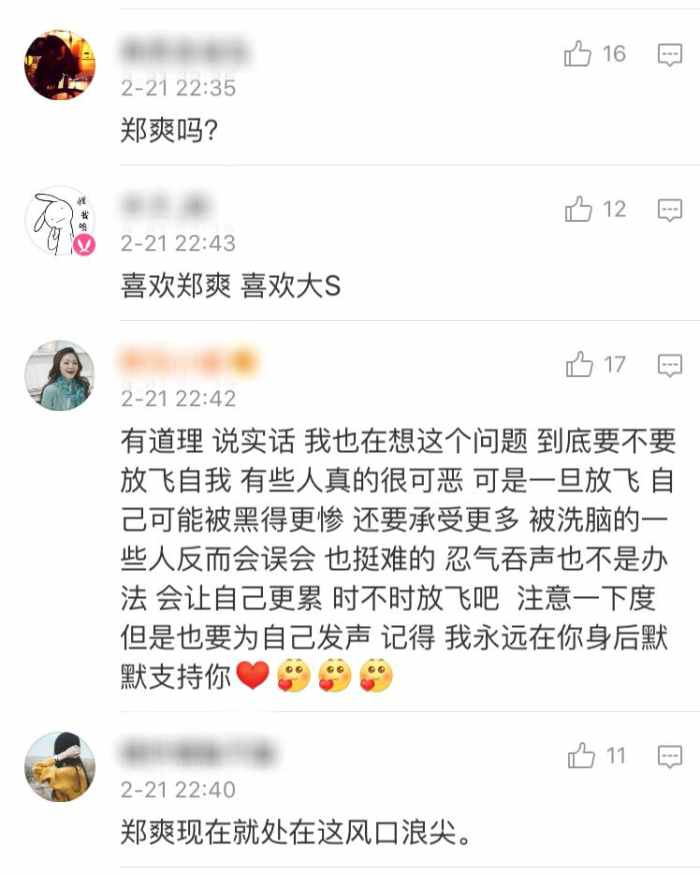Open the rabbit avatar profile at 22:43

(60, 220)
